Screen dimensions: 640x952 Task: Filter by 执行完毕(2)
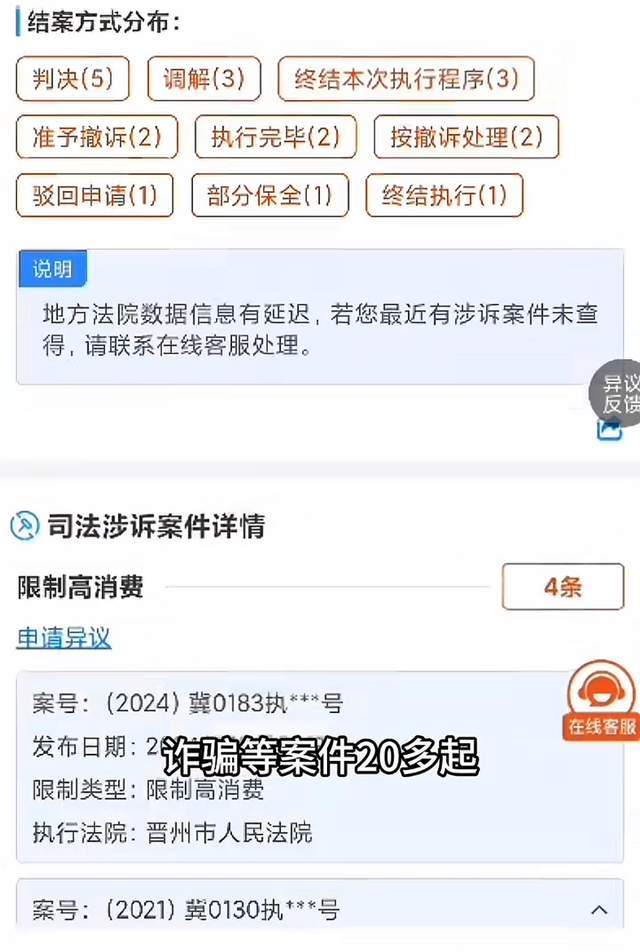pos(275,138)
